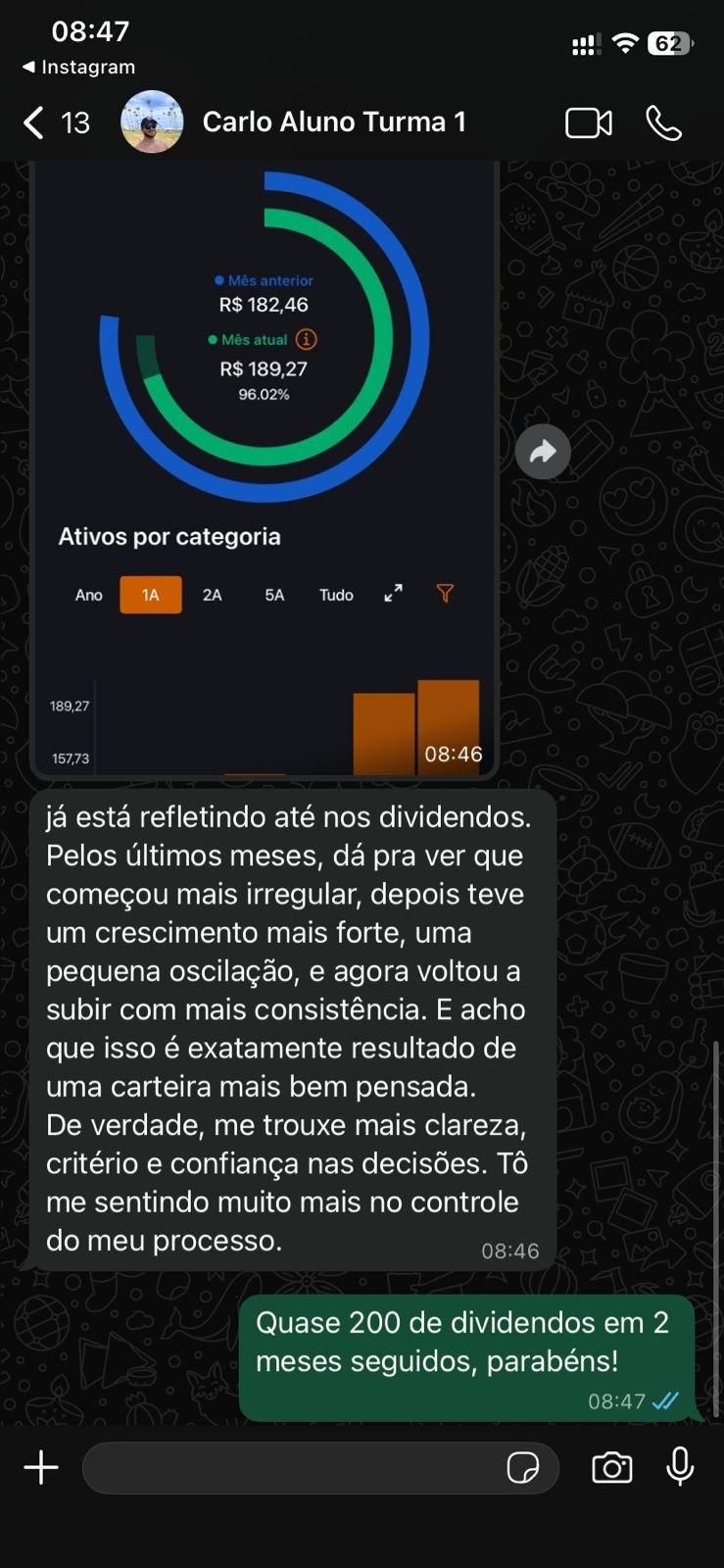
Task: Open attachment options with the plus icon
Action: 40,1467
